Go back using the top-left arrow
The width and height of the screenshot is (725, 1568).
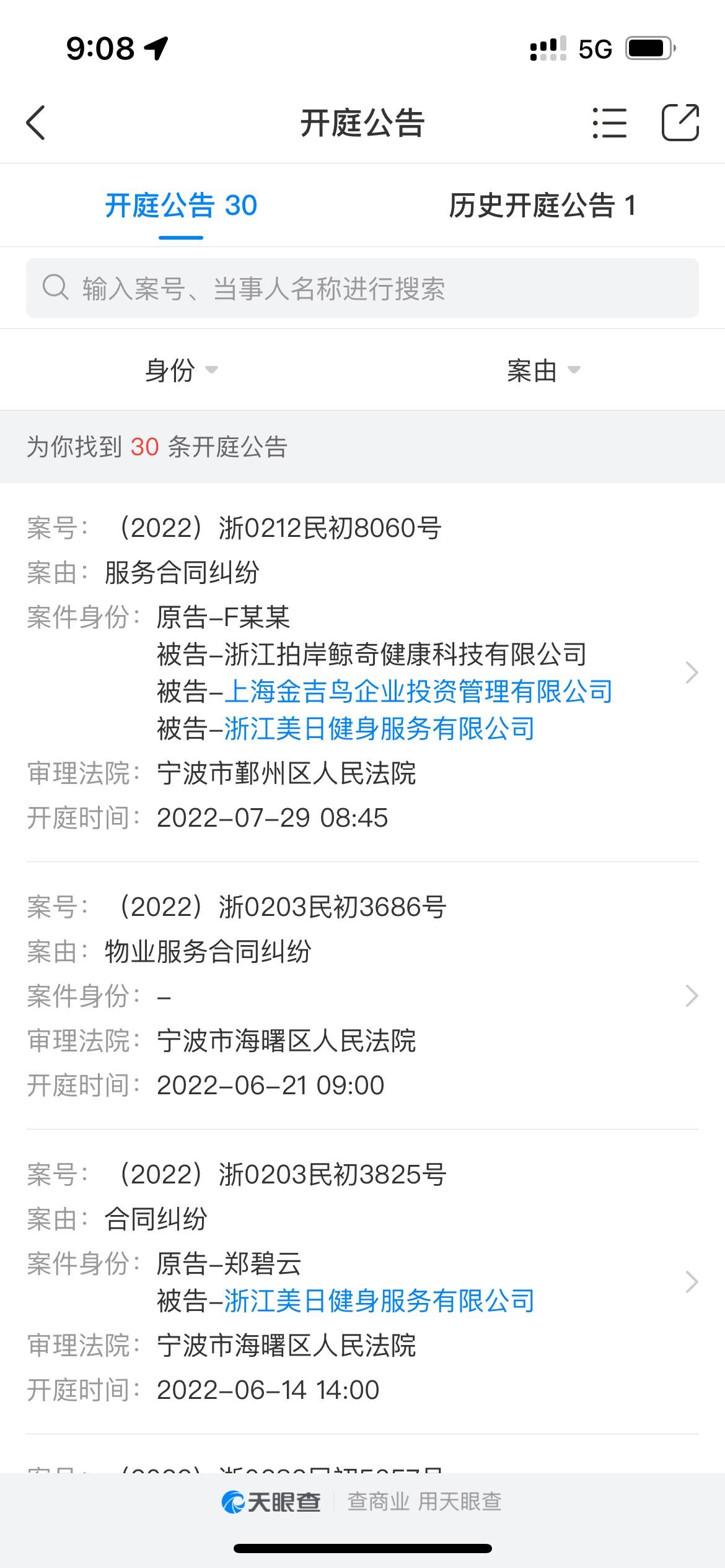[x=36, y=123]
